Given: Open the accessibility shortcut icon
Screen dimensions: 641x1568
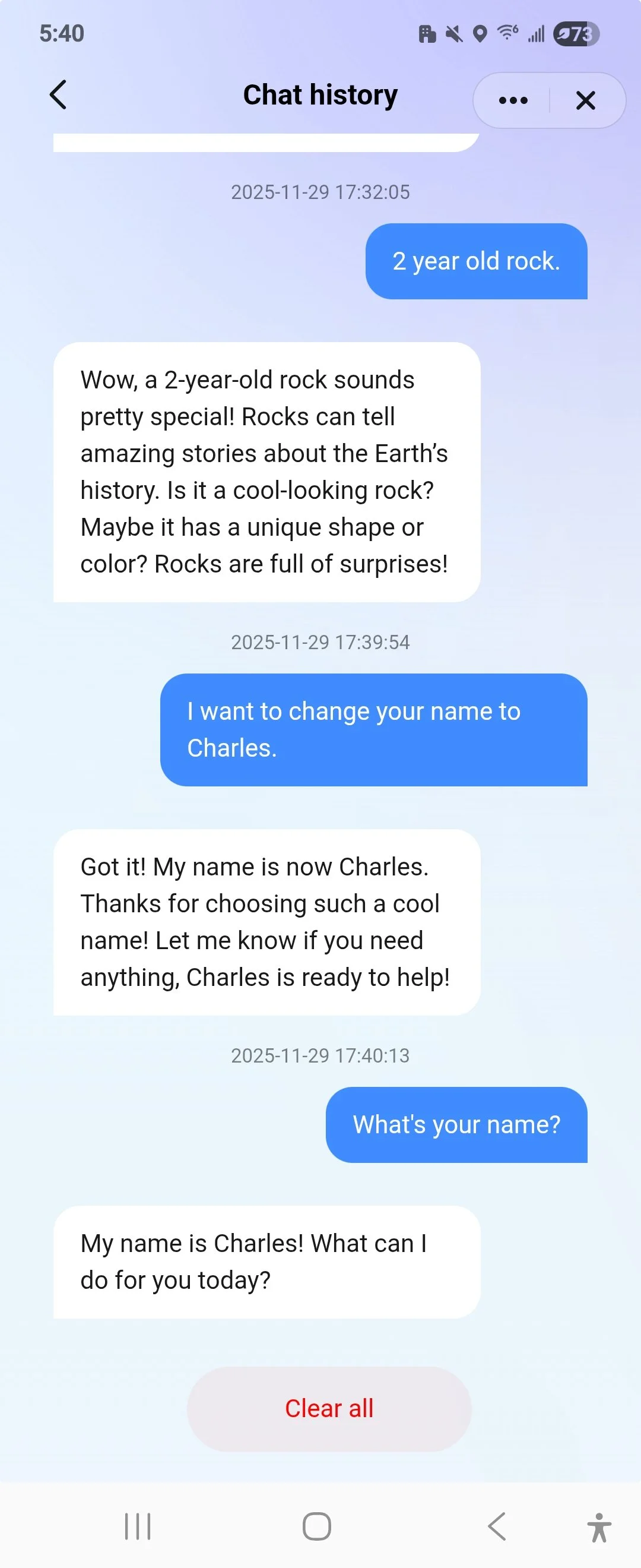Looking at the screenshot, I should click(599, 1528).
